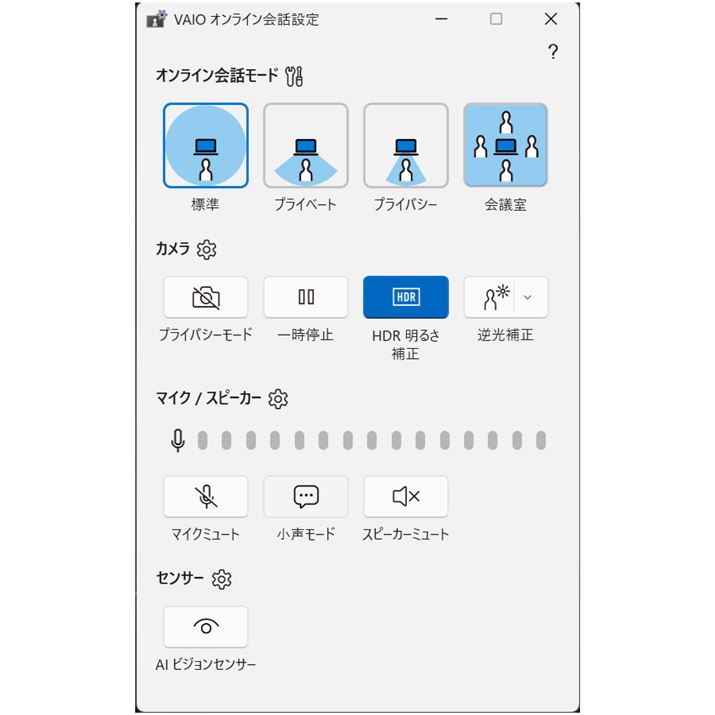Expand the 逆光補正 dropdown arrow
This screenshot has width=715, height=715.
[x=530, y=297]
